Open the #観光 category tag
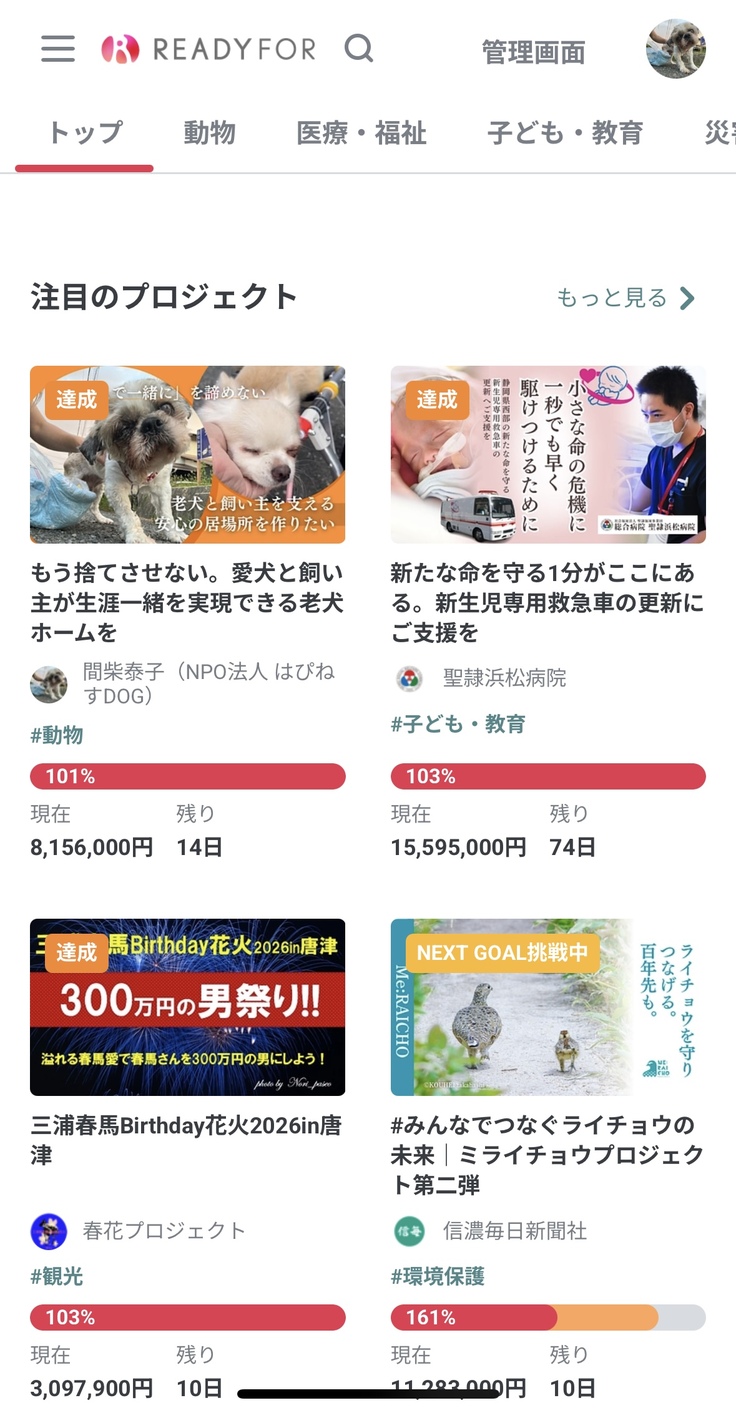736x1413 pixels. (57, 1276)
